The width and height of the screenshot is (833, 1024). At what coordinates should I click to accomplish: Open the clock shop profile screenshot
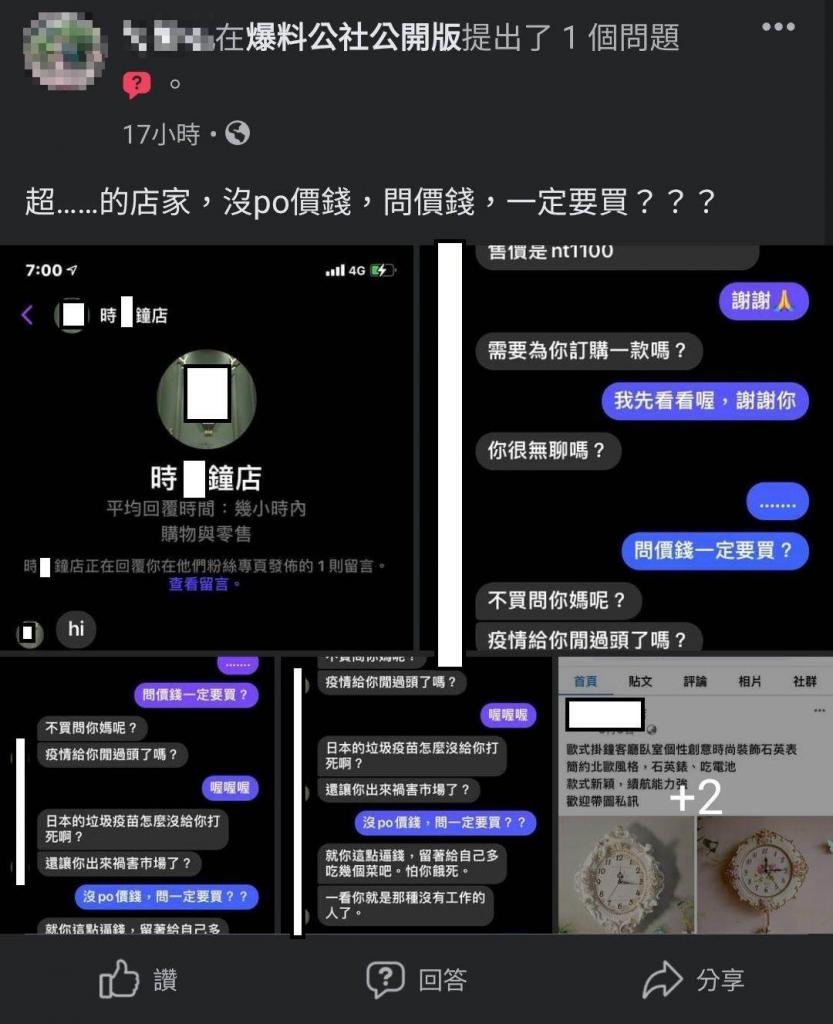[207, 448]
